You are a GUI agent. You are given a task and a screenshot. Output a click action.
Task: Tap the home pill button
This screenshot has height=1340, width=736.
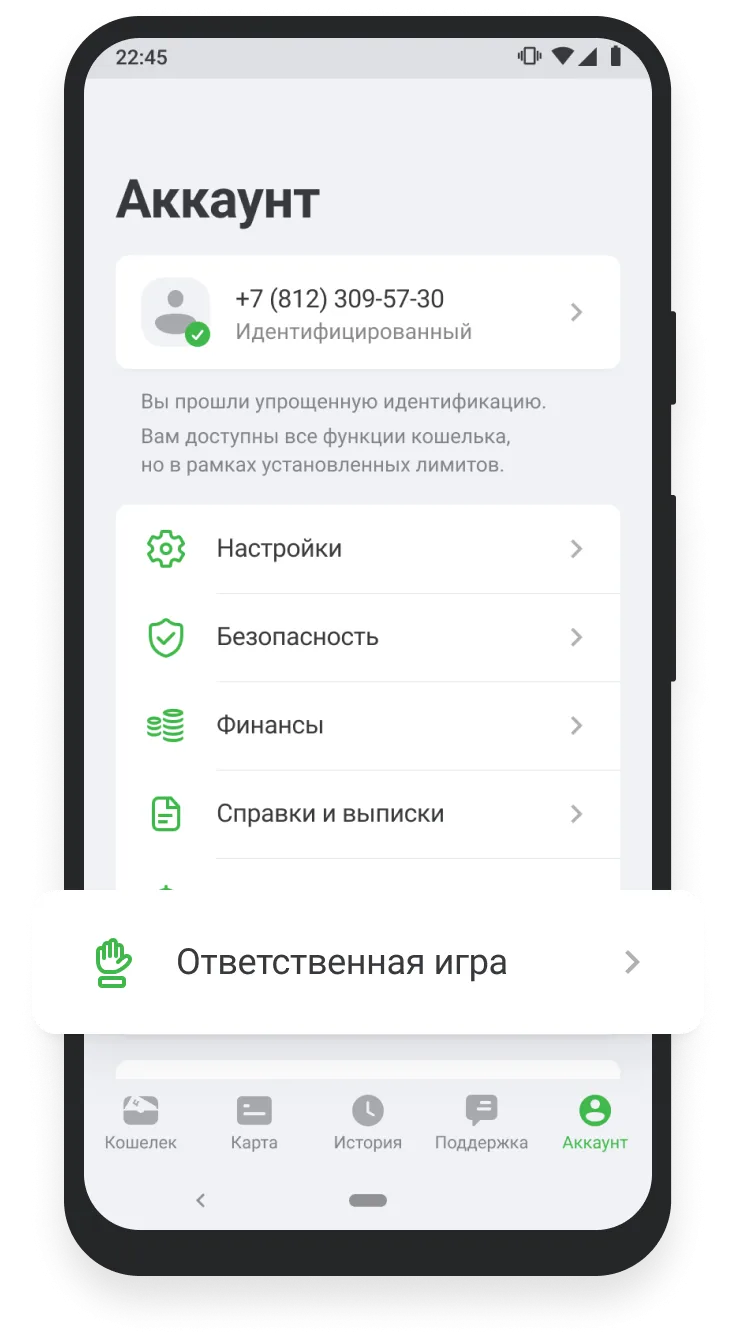368,1200
